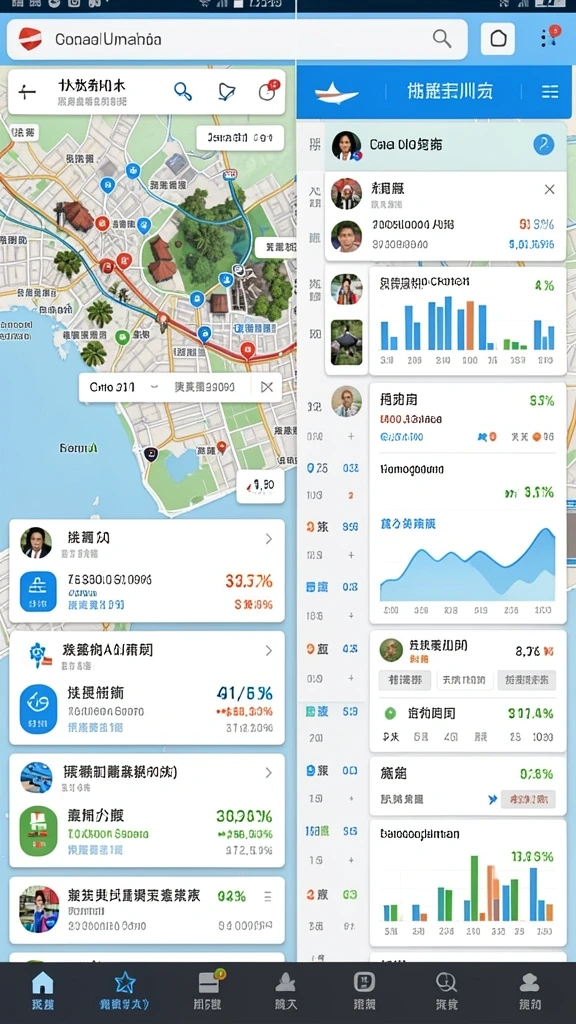This screenshot has width=576, height=1024.
Task: Open the first card showing 33.37%
Action: click(147, 571)
